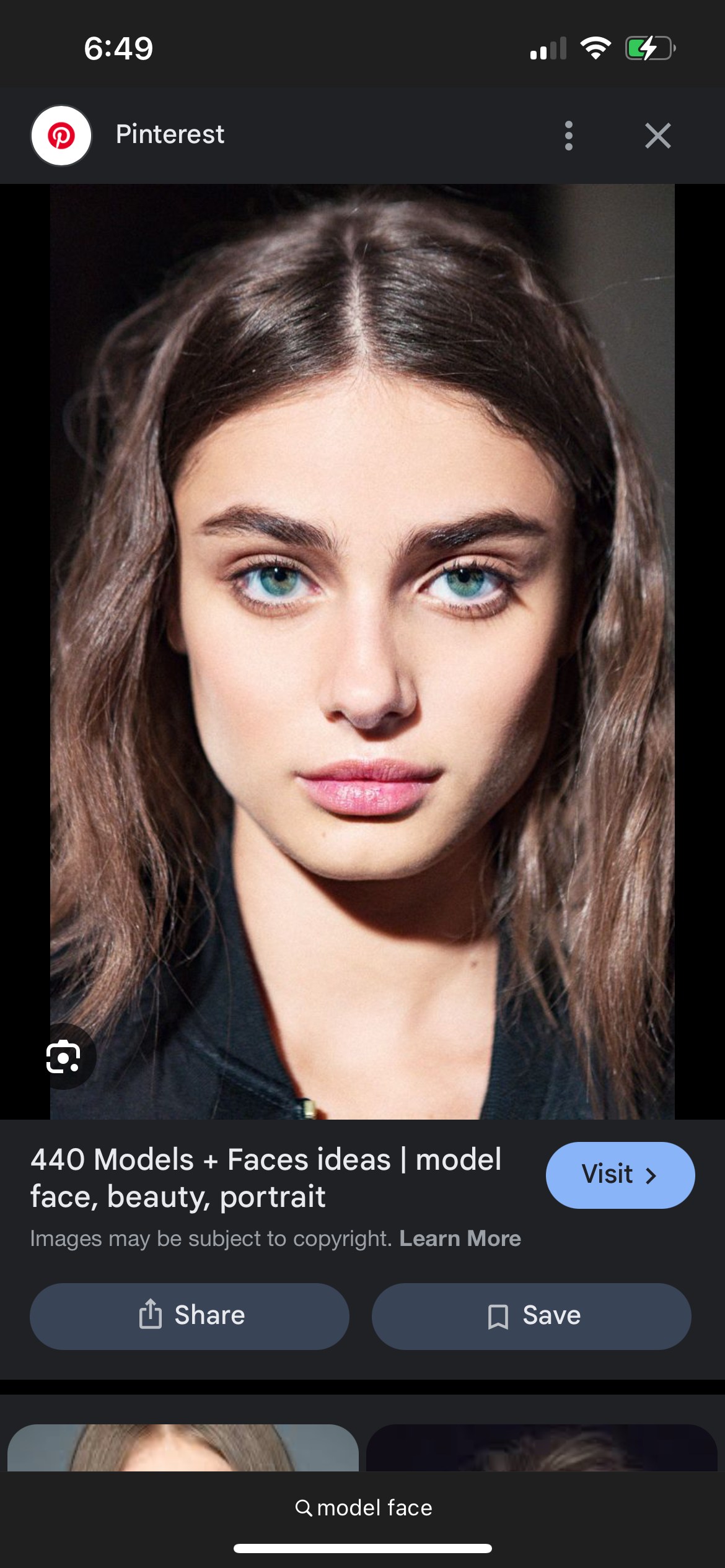Share this image result

190,1315
